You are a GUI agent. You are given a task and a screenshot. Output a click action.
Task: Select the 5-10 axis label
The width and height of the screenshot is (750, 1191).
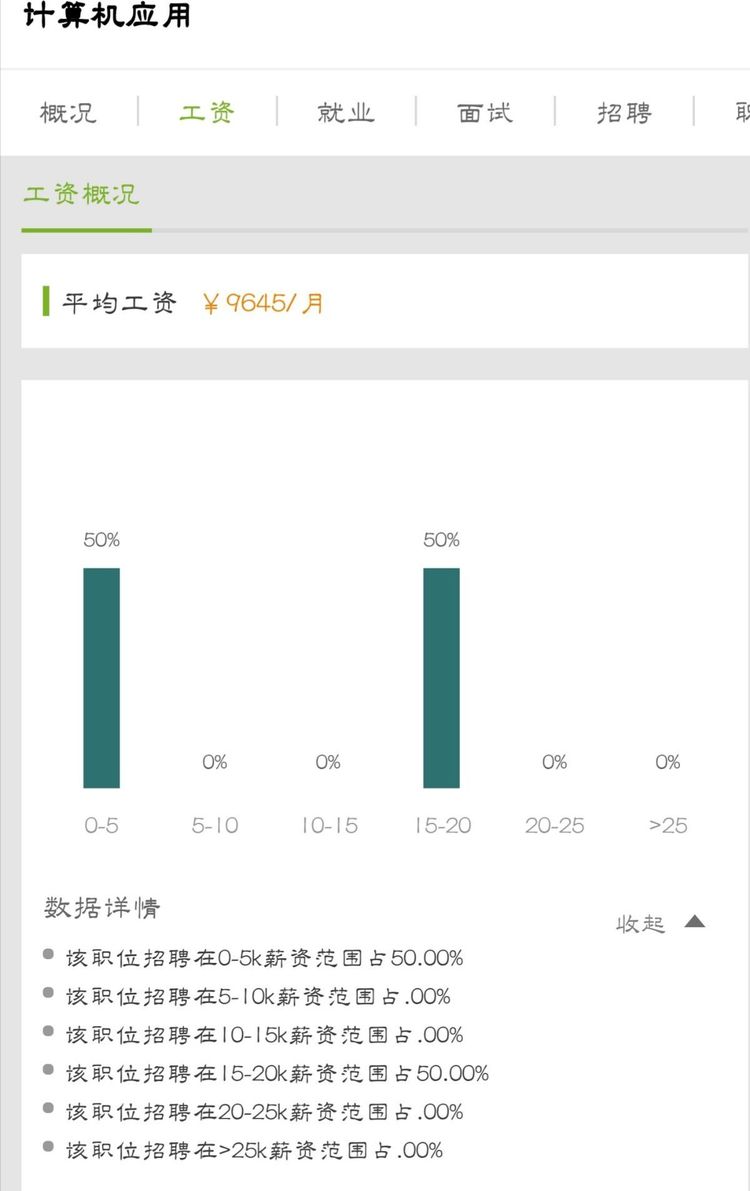214,825
